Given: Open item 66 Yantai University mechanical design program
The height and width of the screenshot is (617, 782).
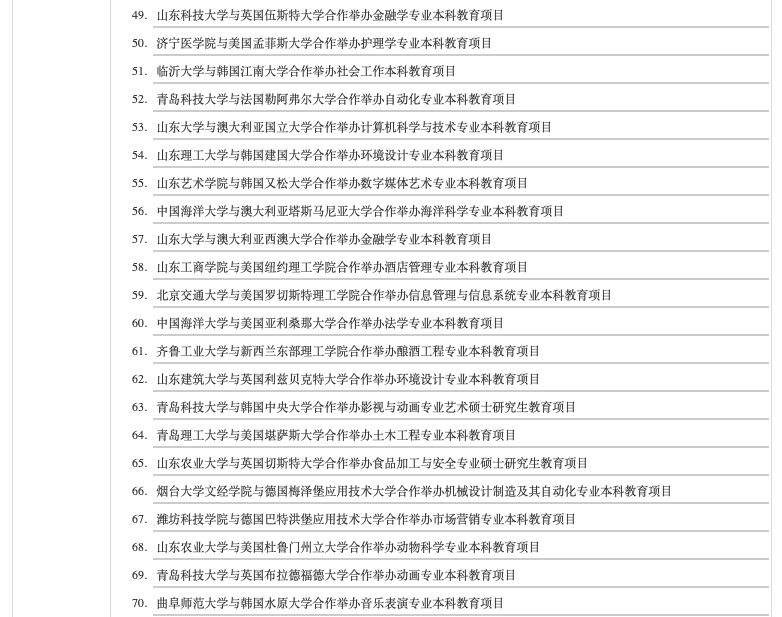Looking at the screenshot, I should pyautogui.click(x=414, y=491).
